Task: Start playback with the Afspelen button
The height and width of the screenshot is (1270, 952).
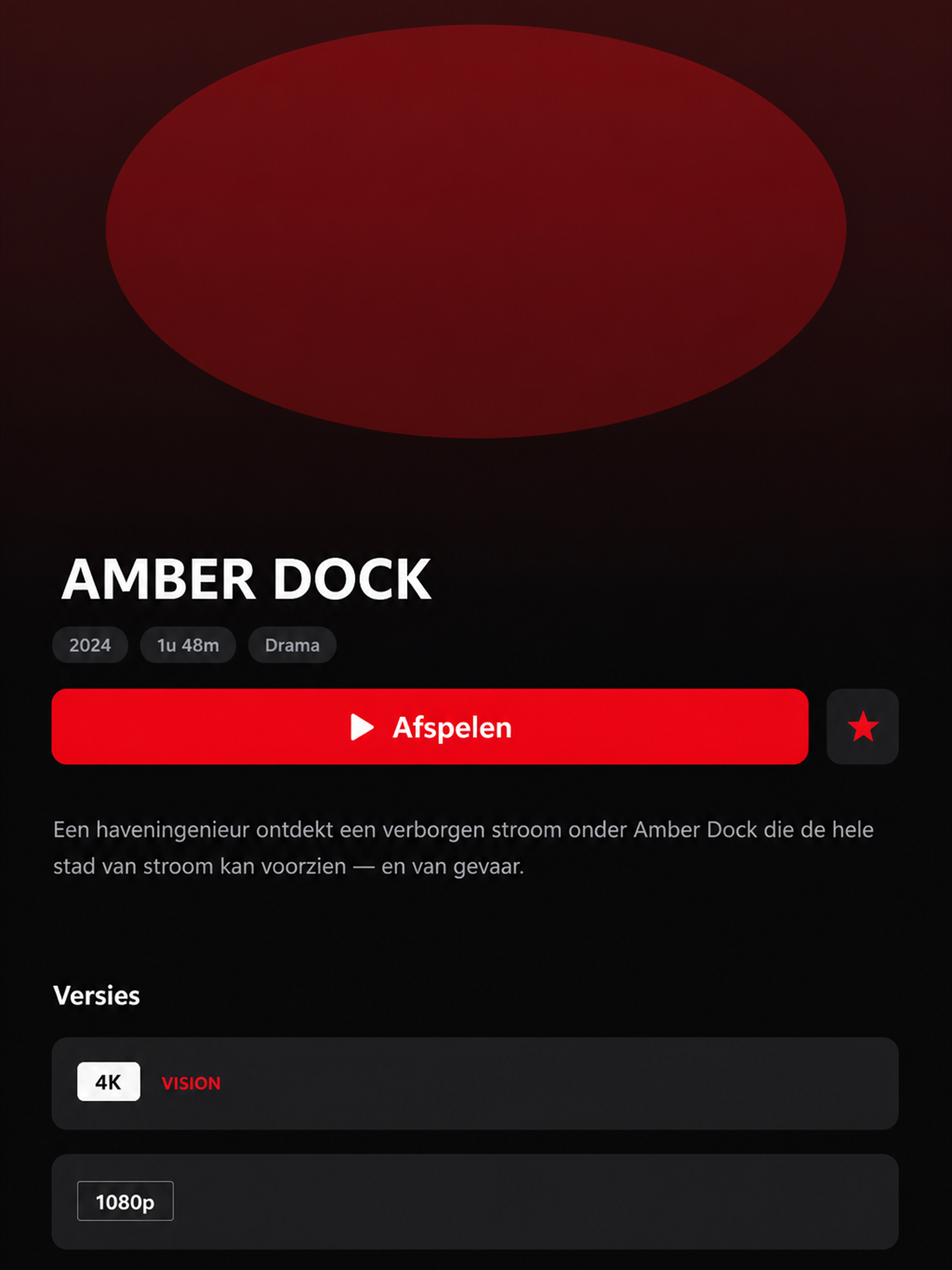Action: point(430,726)
